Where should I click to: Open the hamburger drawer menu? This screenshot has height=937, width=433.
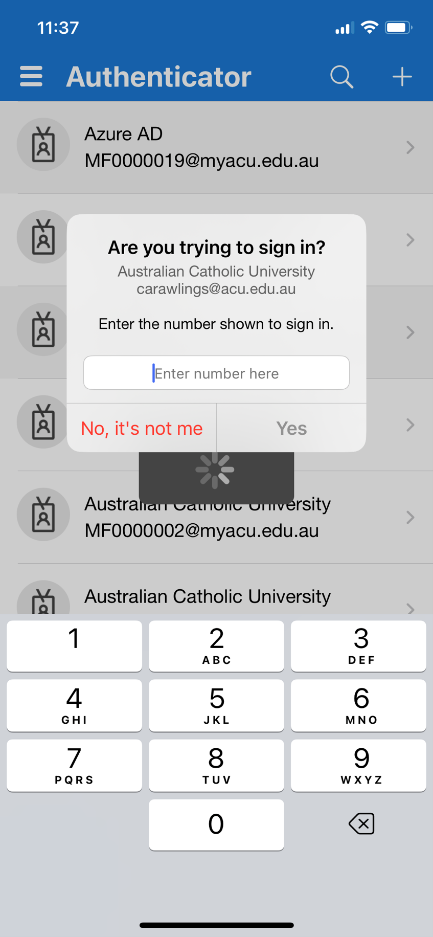pos(31,76)
